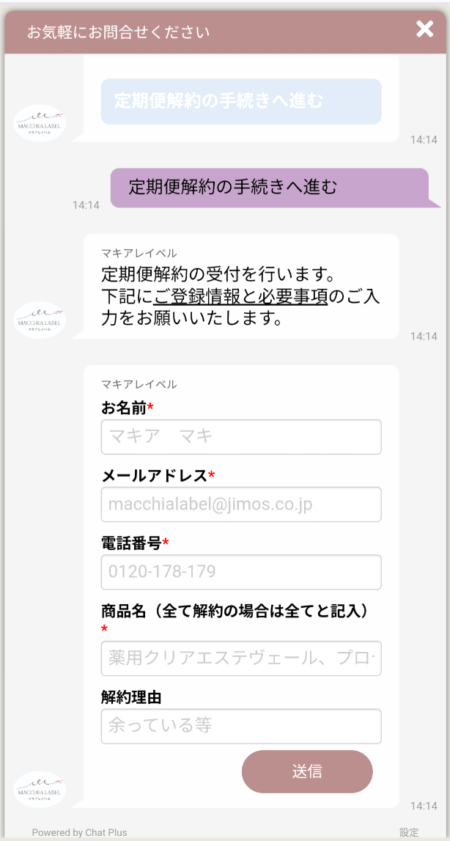This screenshot has width=450, height=841.
Task: Close the chat window with the X
Action: click(x=424, y=29)
